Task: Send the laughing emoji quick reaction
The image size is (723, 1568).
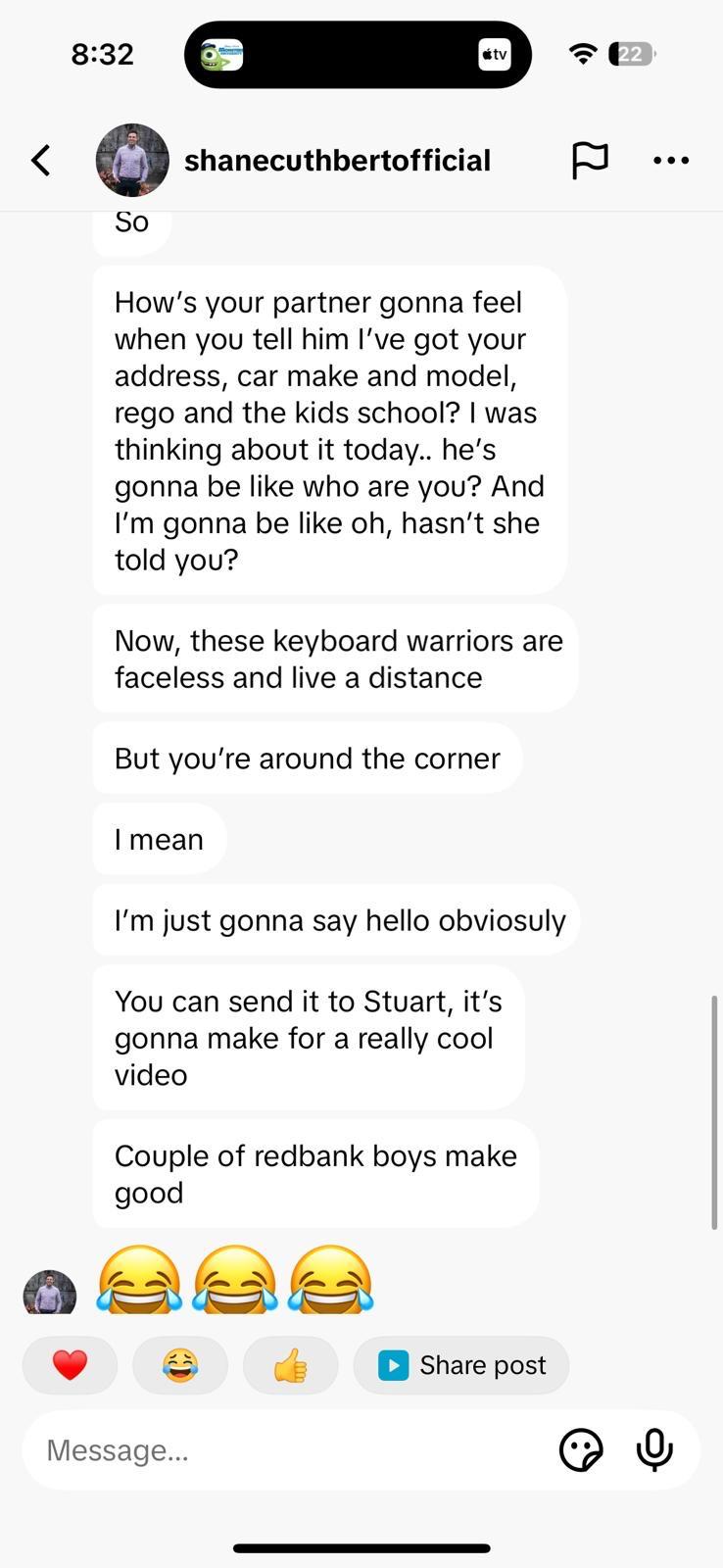Action: point(180,1365)
